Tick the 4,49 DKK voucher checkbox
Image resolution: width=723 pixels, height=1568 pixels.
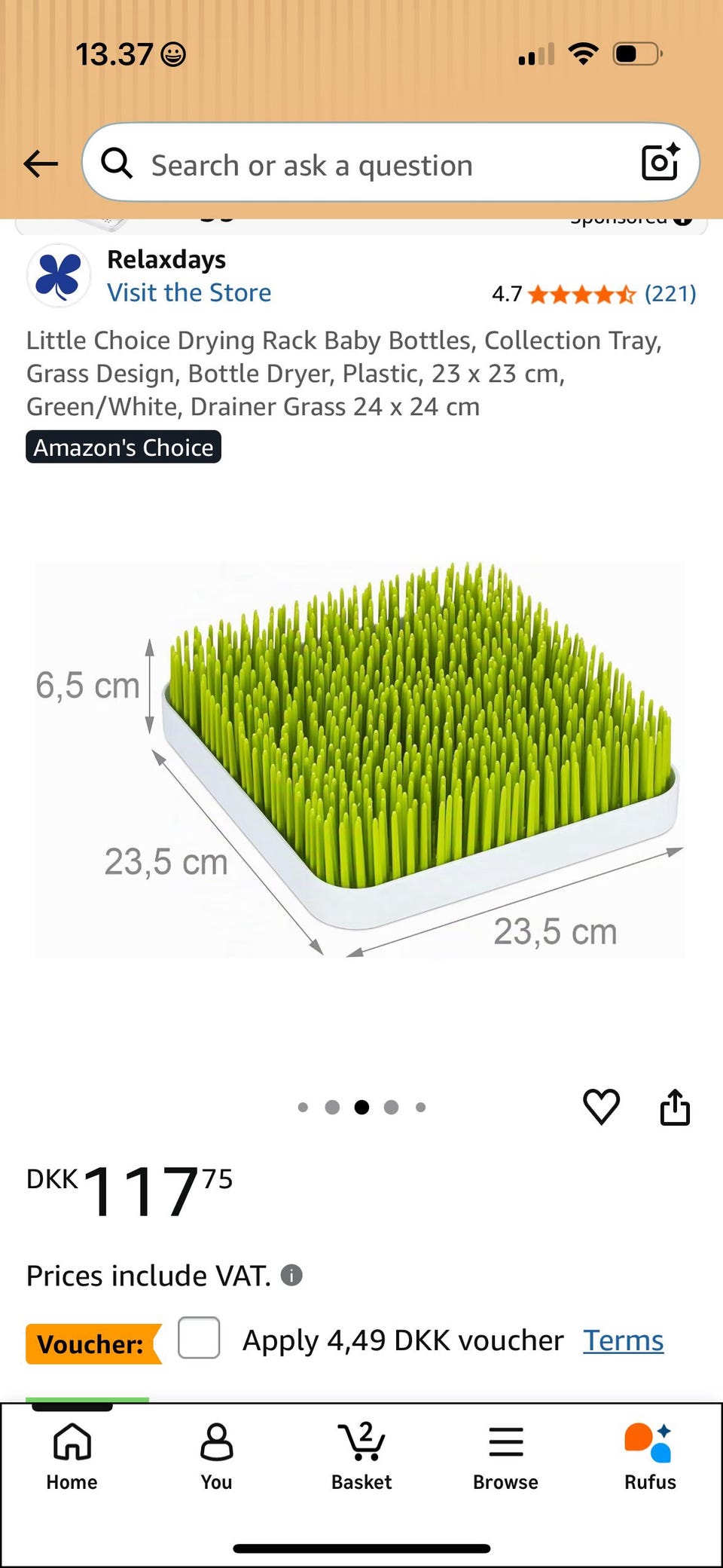[199, 1337]
